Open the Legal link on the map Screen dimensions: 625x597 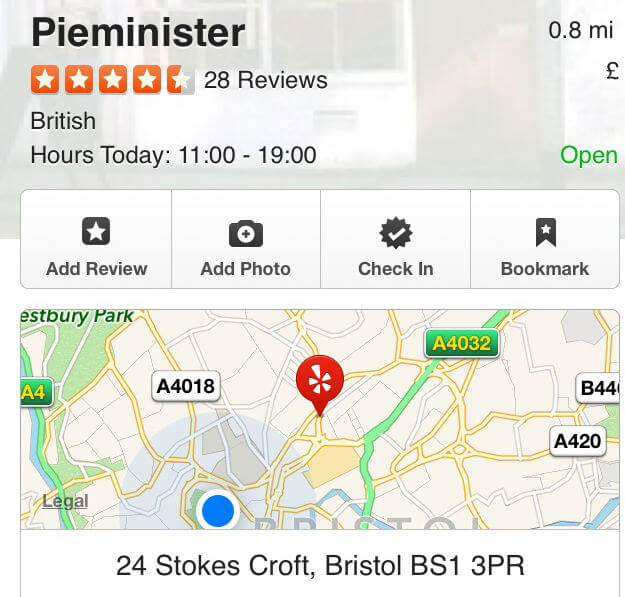65,501
